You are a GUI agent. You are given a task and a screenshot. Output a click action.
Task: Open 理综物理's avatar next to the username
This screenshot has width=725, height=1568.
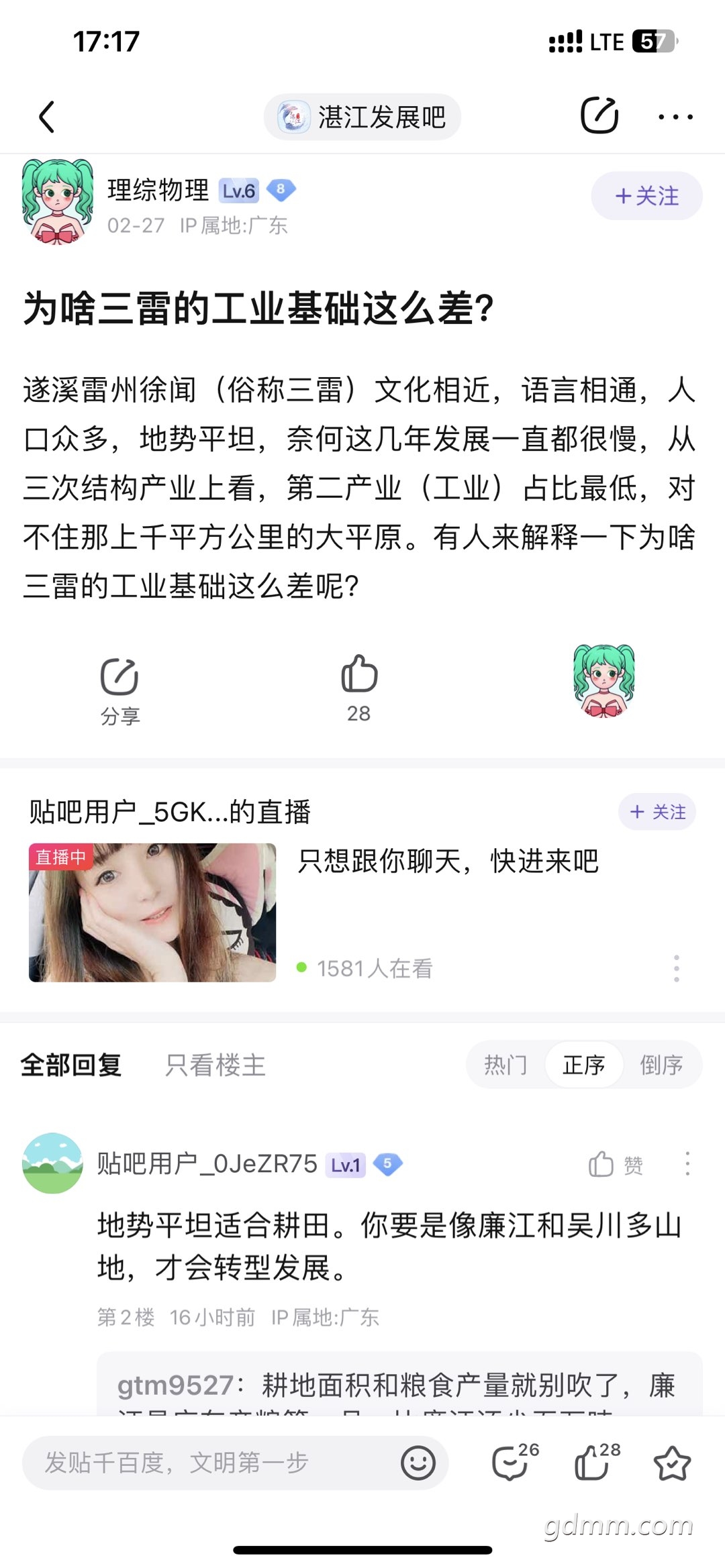[x=57, y=202]
